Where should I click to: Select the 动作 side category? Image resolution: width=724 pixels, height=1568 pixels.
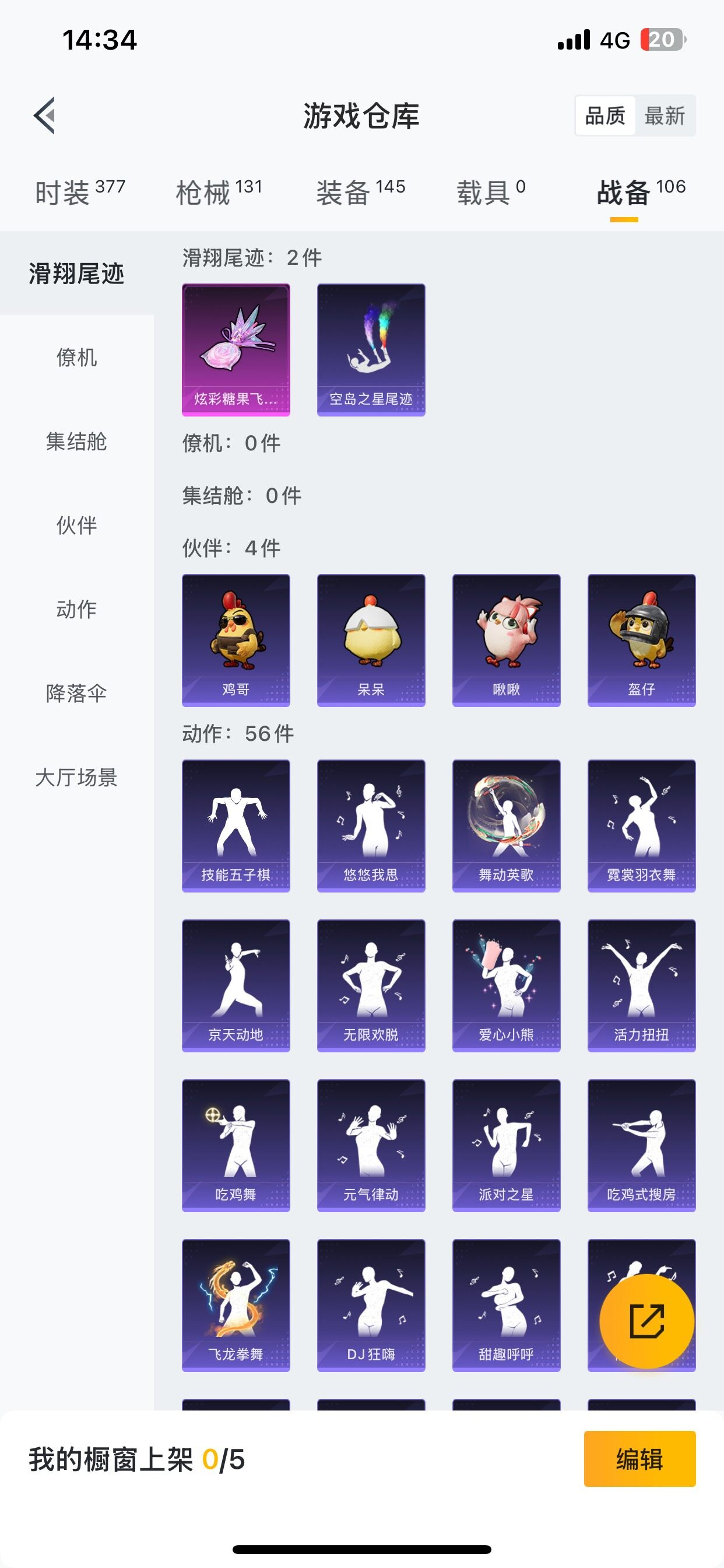[x=77, y=610]
